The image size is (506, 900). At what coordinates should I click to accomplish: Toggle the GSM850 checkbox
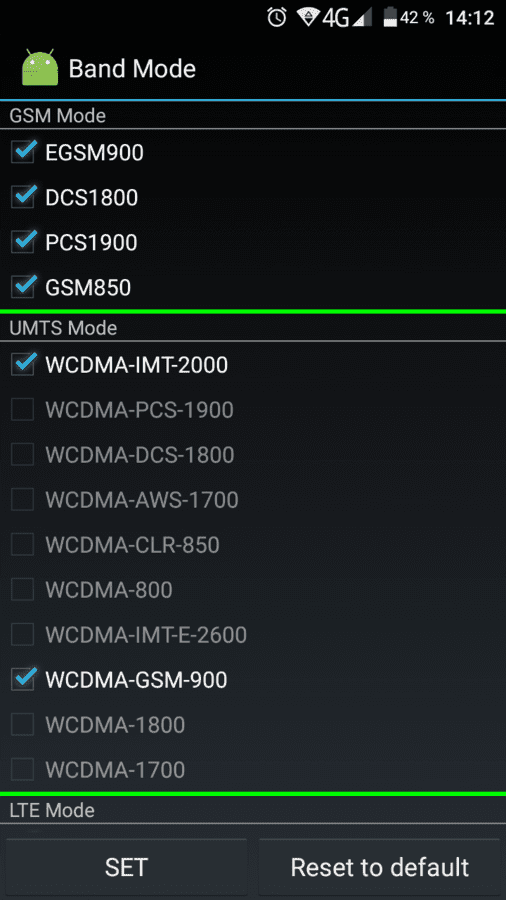tap(23, 287)
